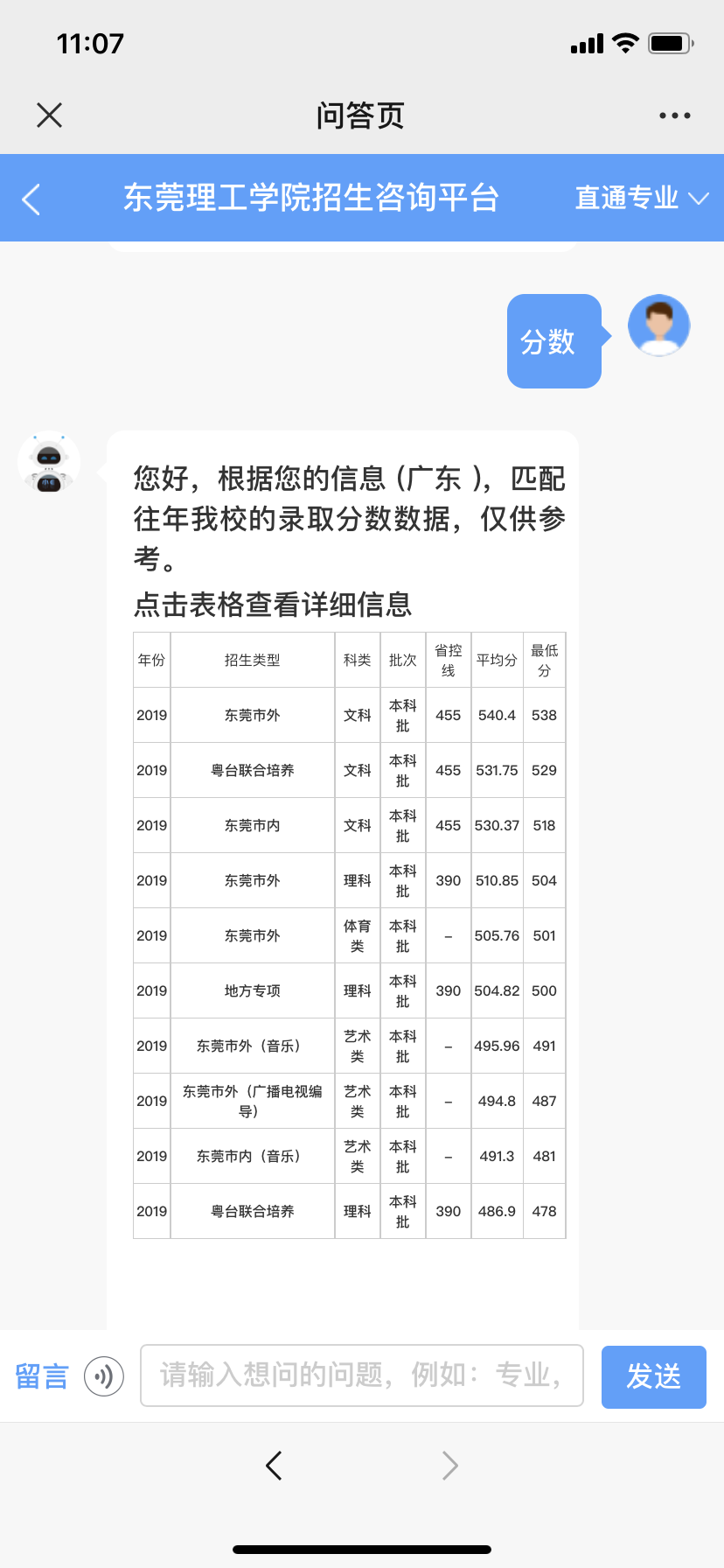Expand the 直通专业 dropdown

tap(641, 198)
